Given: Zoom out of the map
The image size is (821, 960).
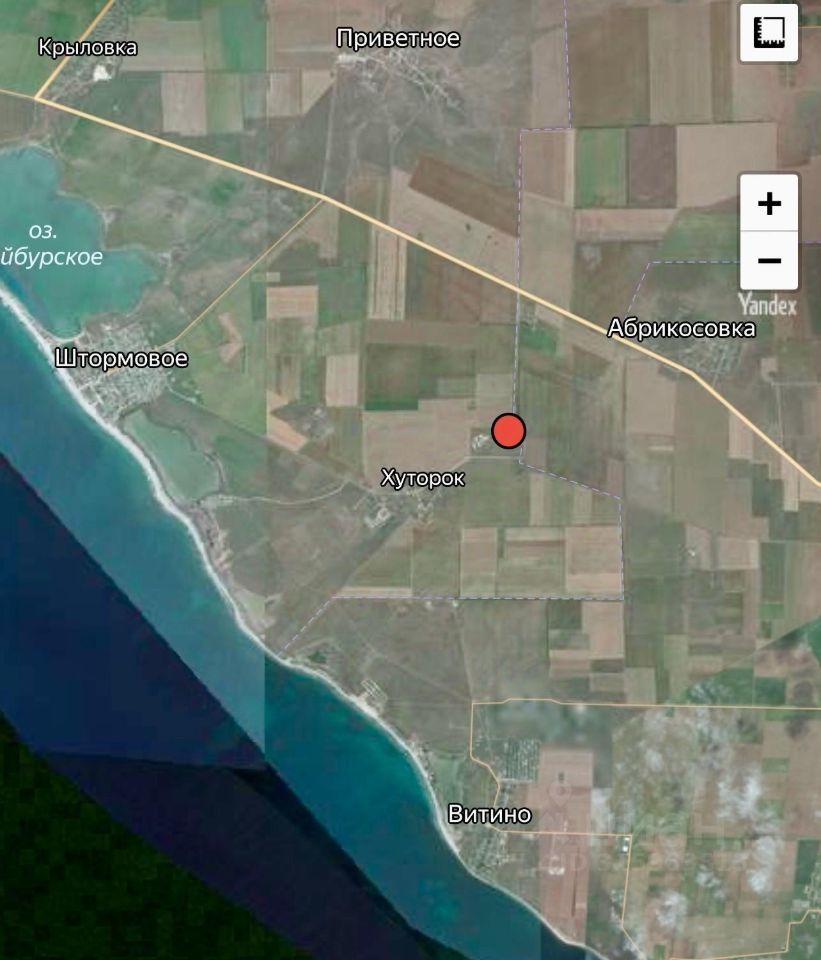Looking at the screenshot, I should (x=769, y=261).
